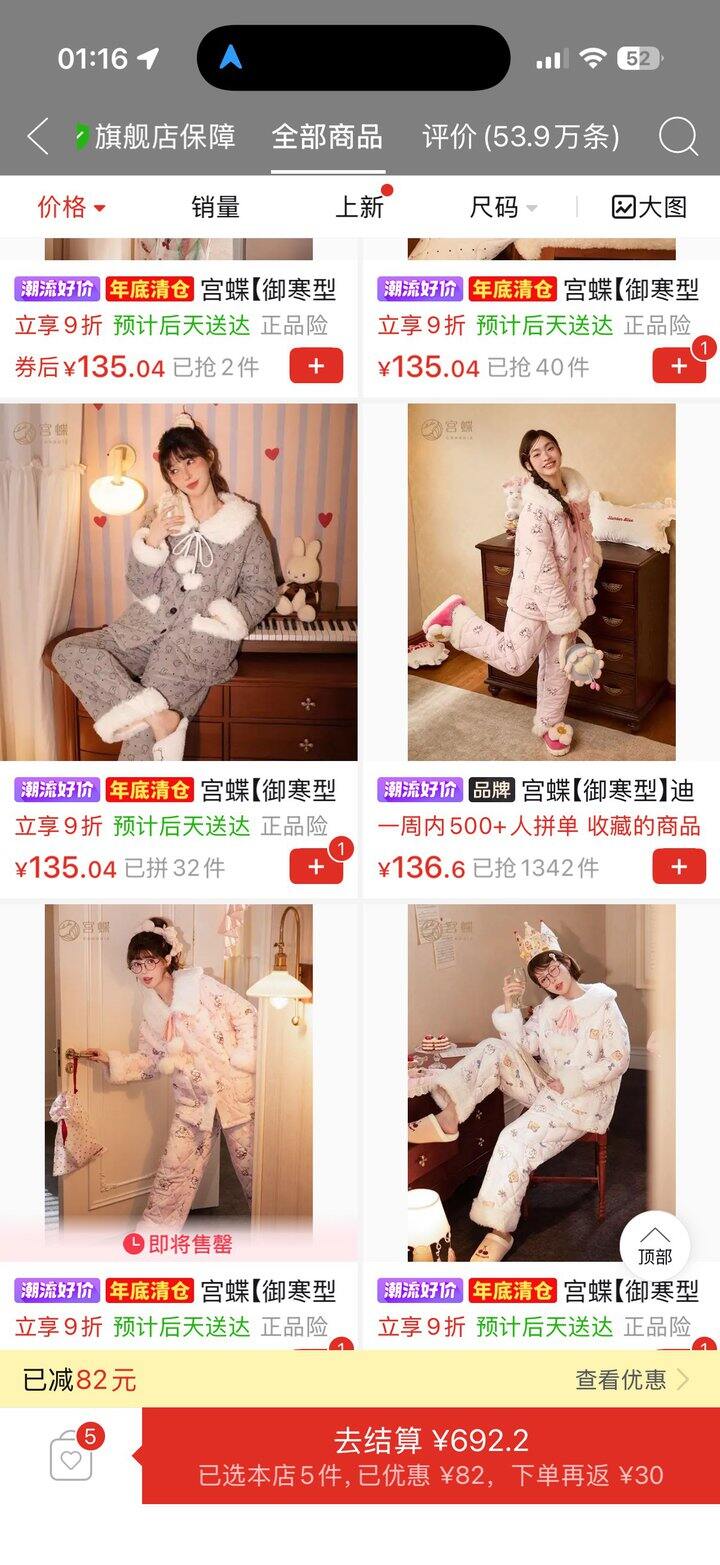Add the ¥135.04 已抢40件 item to cart
The image size is (720, 1565).
(679, 366)
